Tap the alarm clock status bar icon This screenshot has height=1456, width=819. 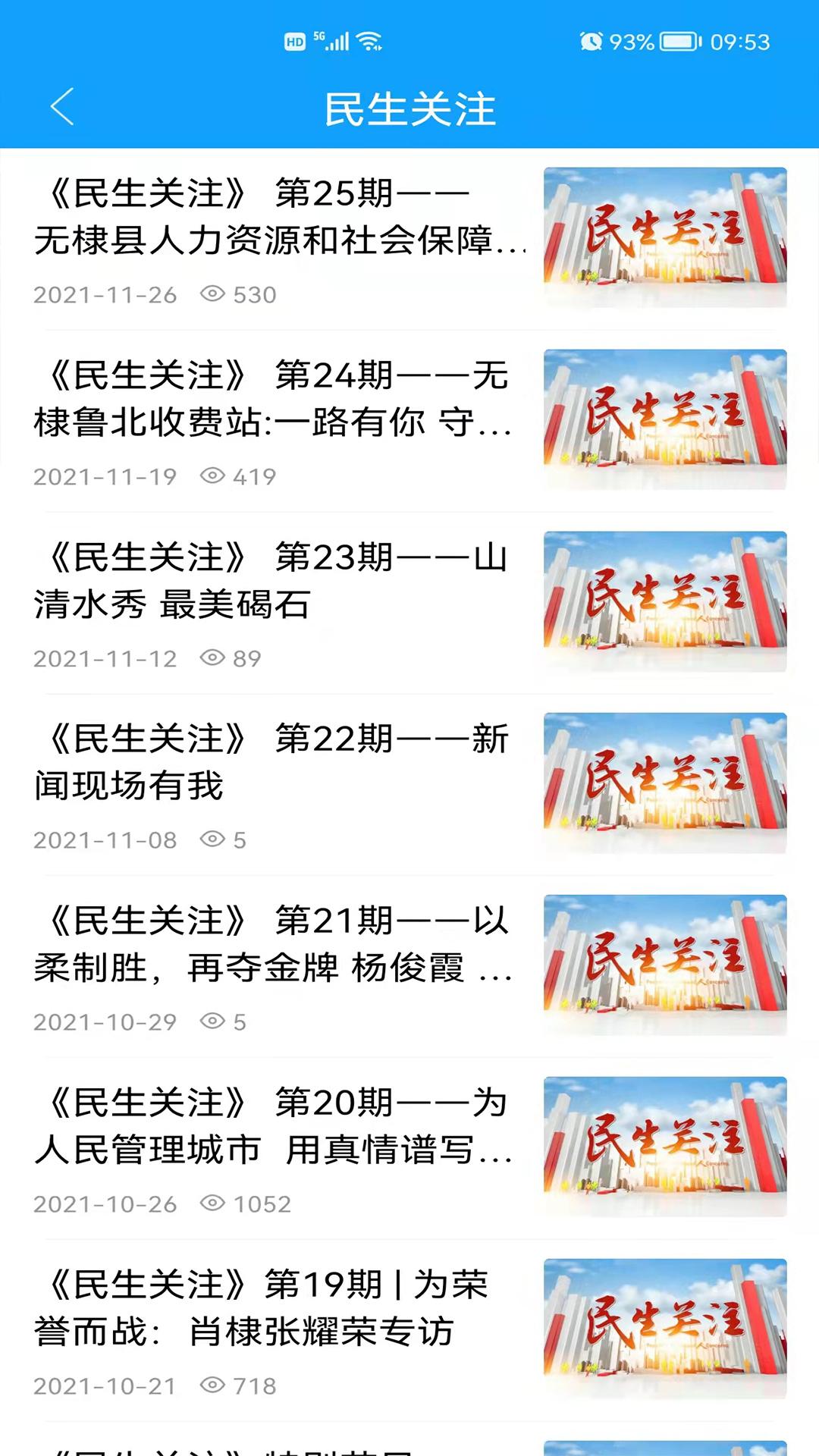594,43
